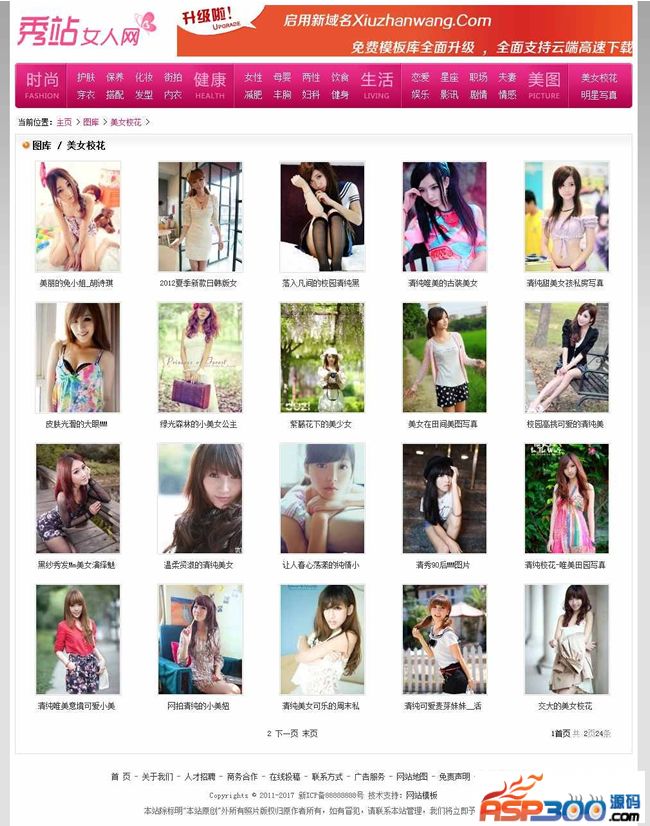Open the 美图 PICTURE section
This screenshot has height=826, width=650.
pyautogui.click(x=544, y=84)
